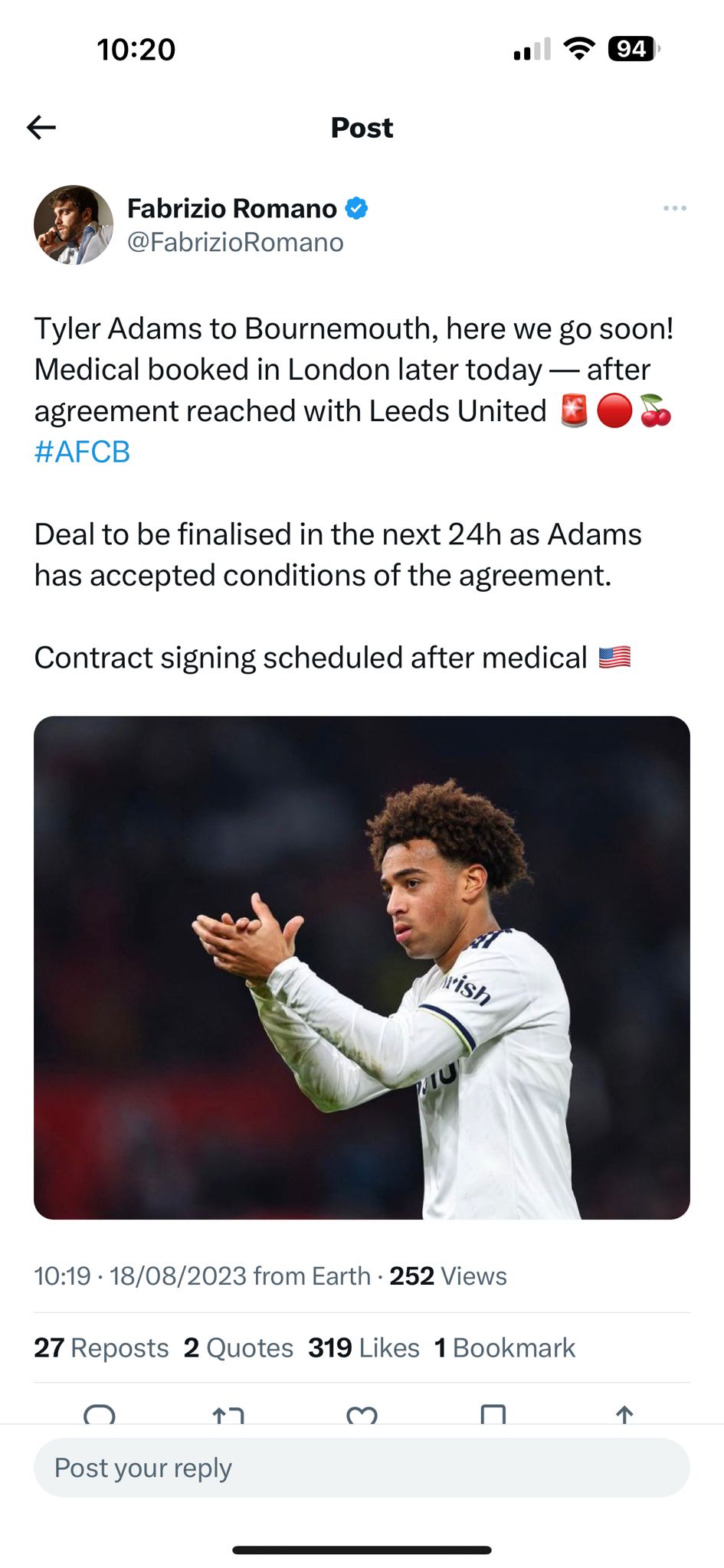
Task: Bookmark this post
Action: 493,1414
